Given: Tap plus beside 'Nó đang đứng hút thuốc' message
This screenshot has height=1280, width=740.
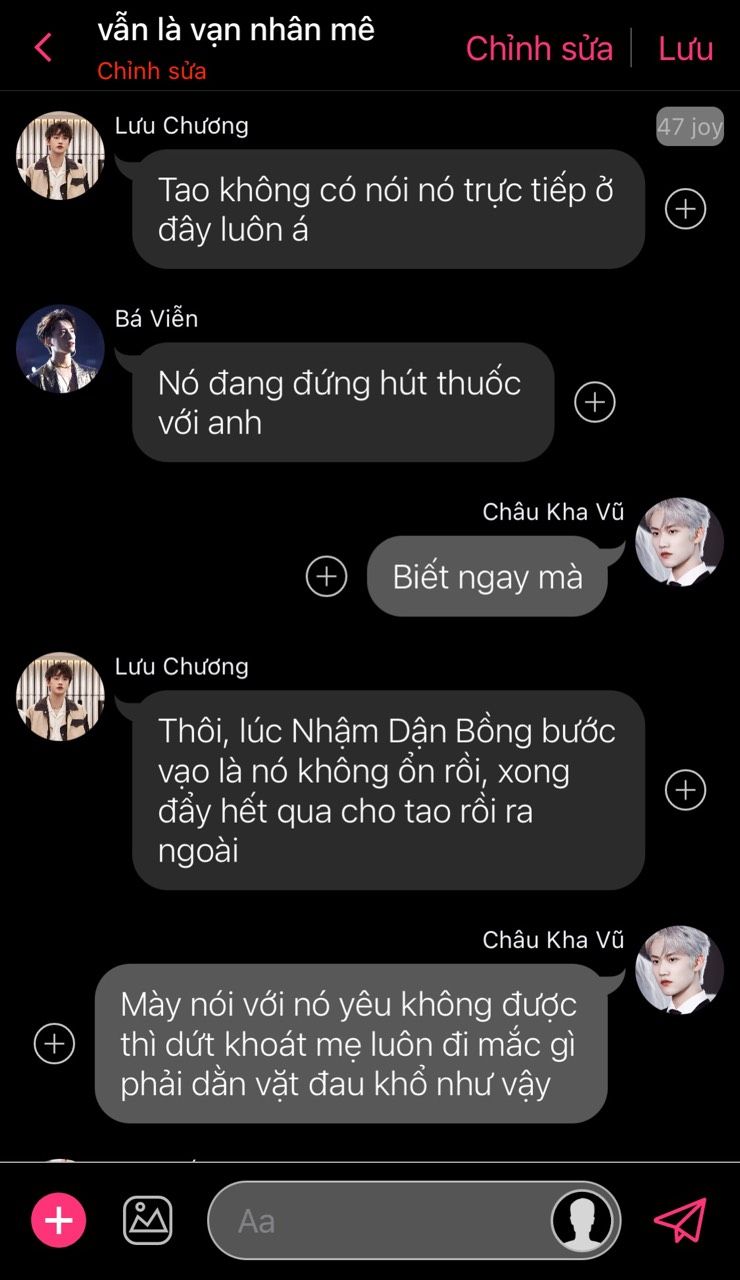Looking at the screenshot, I should tap(595, 402).
